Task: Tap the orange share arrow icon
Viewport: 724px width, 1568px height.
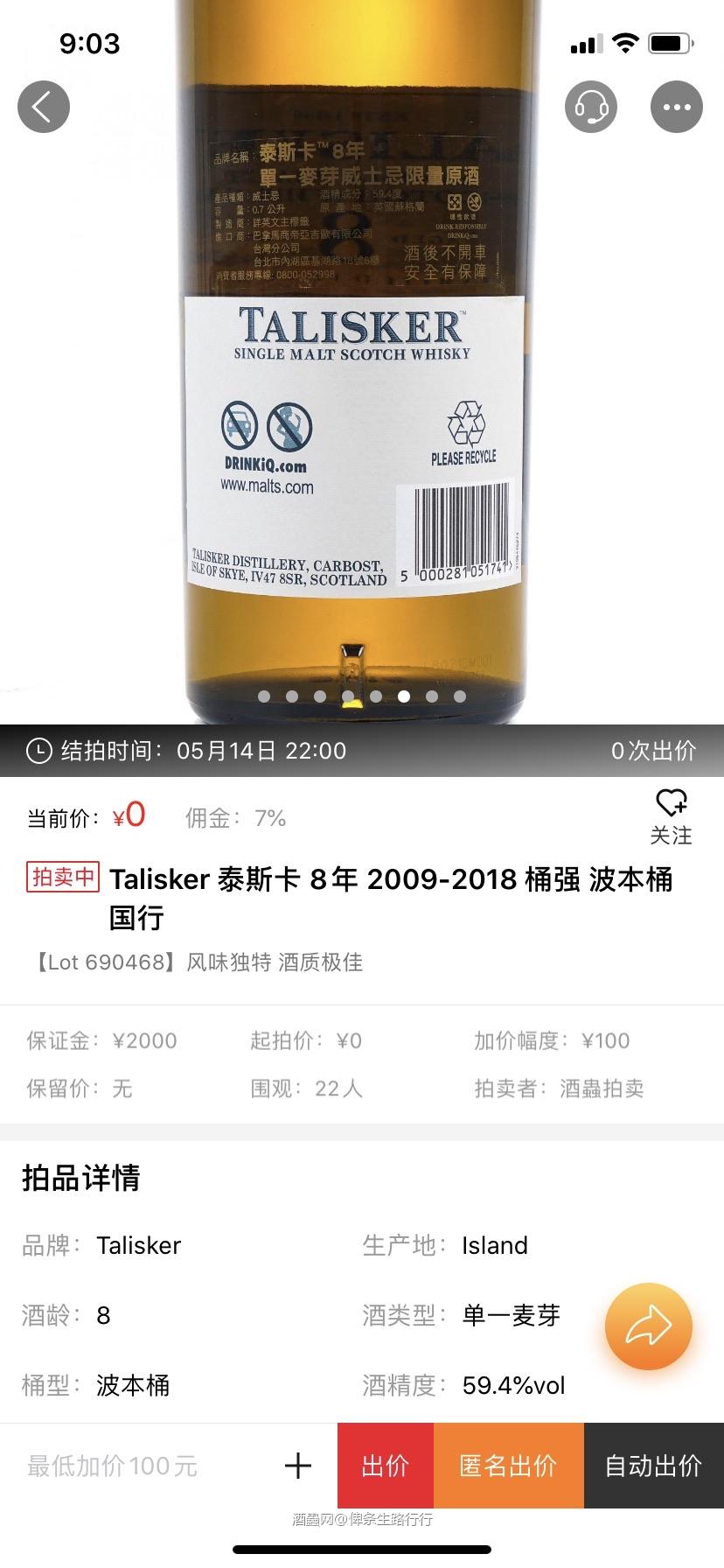Action: coord(647,1326)
